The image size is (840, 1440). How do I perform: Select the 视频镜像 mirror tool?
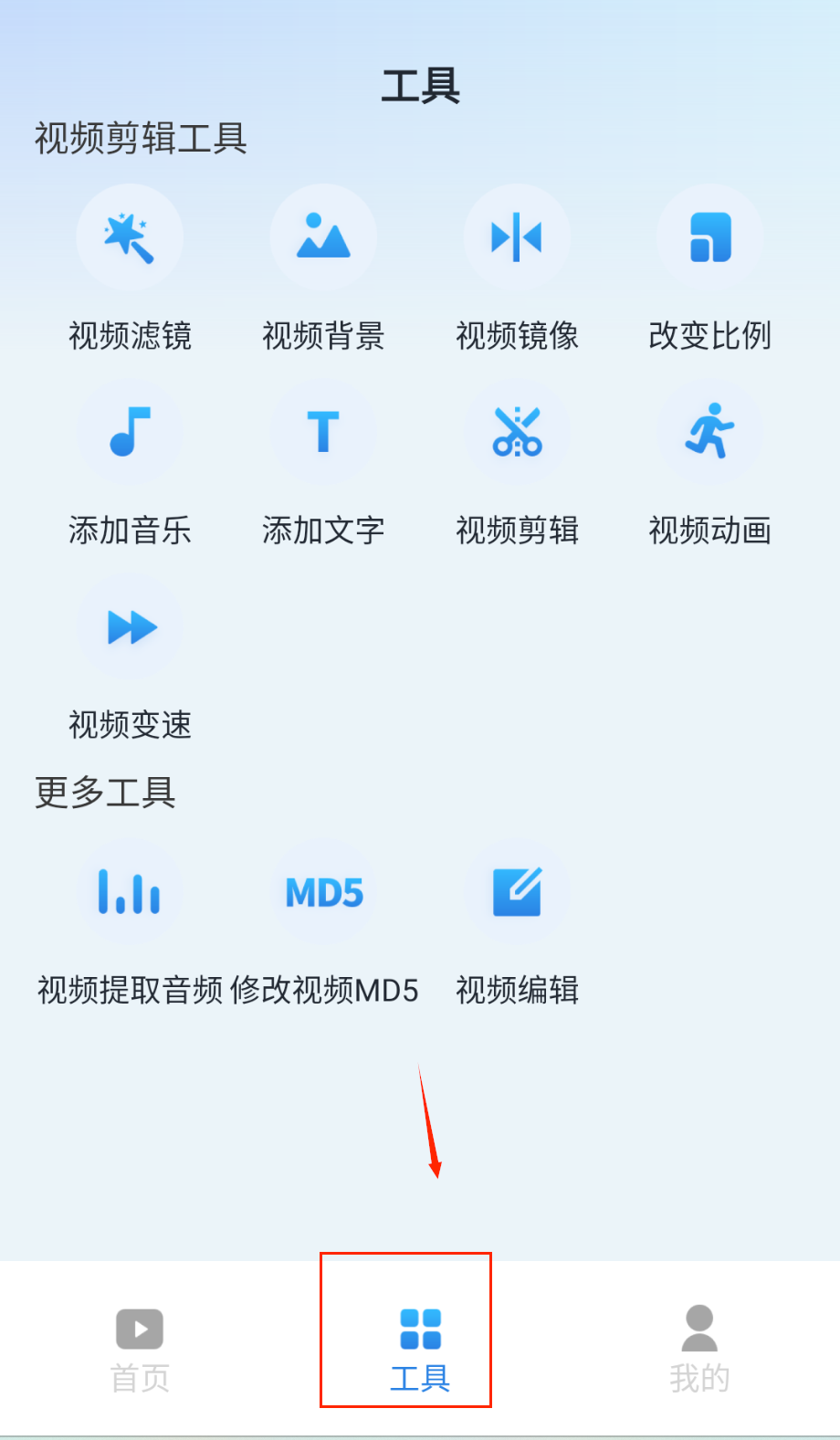click(x=517, y=238)
